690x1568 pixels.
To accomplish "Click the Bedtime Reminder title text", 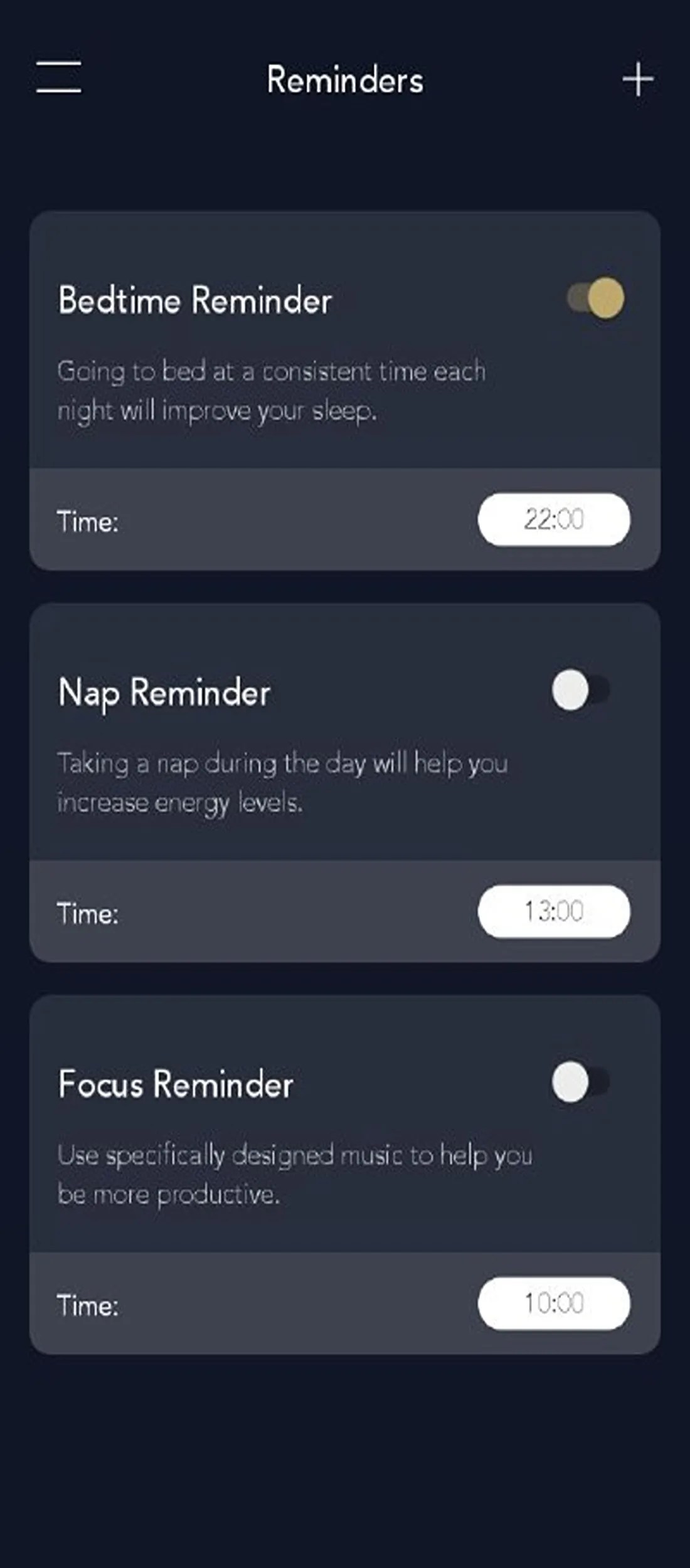I will coord(196,300).
